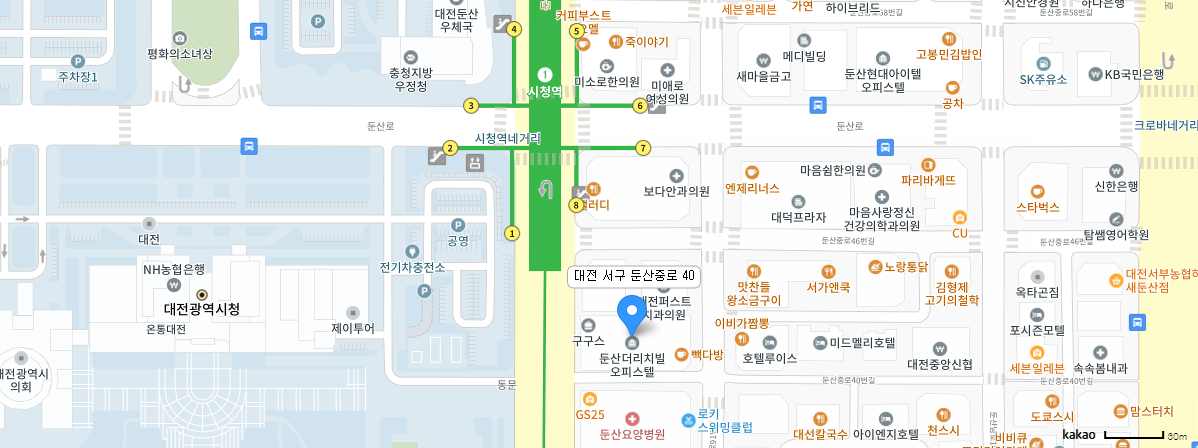The height and width of the screenshot is (448, 1198).
Task: Tap the blue location marker pin
Action: pos(632,314)
